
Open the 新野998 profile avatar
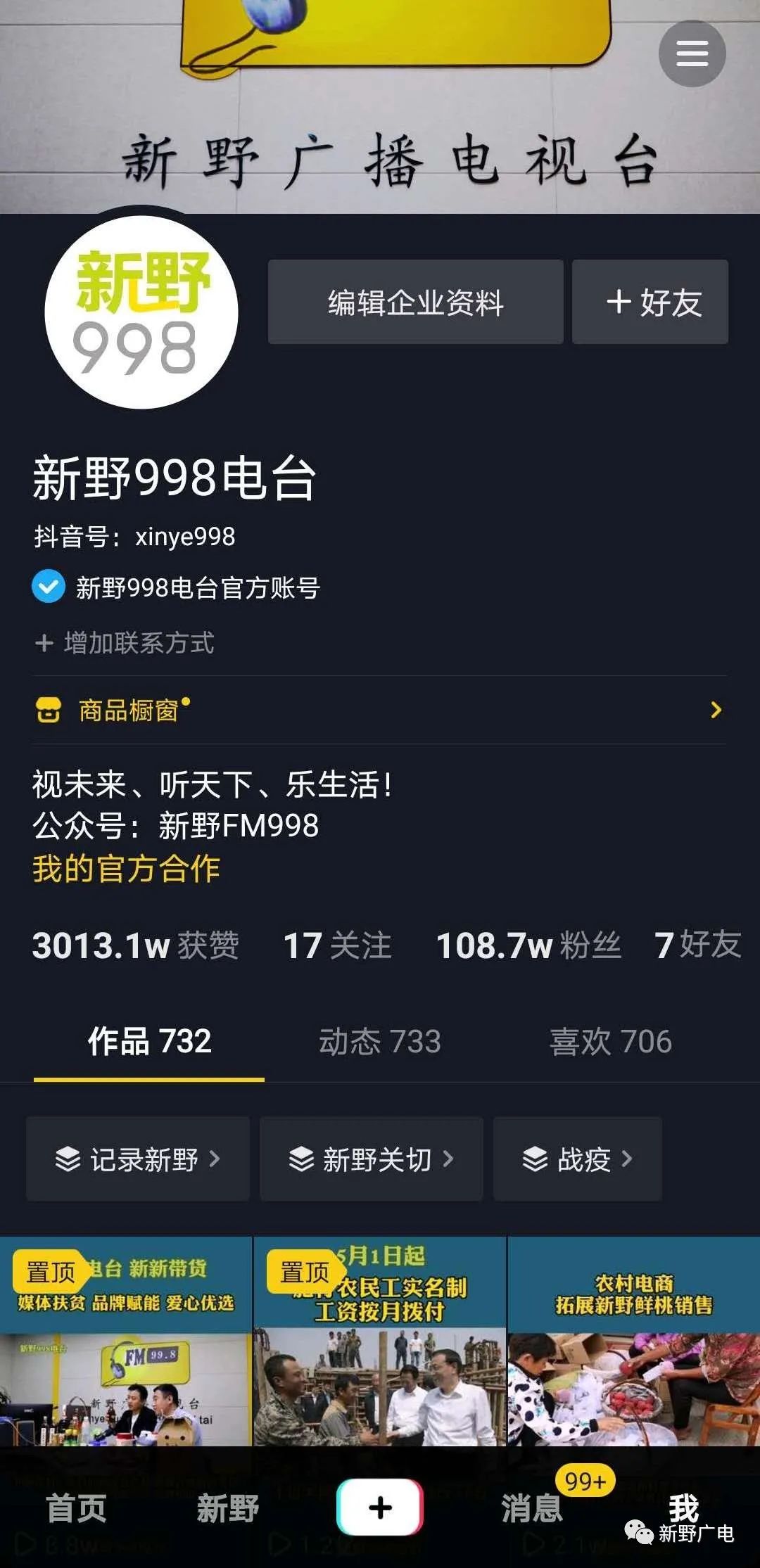tap(141, 312)
